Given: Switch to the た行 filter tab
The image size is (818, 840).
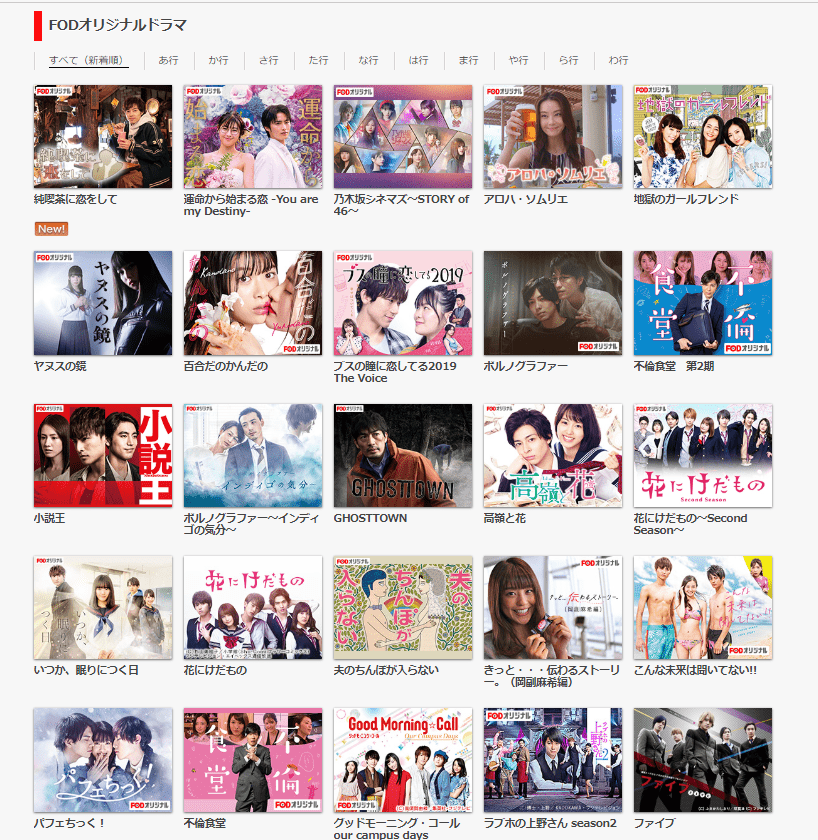Looking at the screenshot, I should (318, 60).
